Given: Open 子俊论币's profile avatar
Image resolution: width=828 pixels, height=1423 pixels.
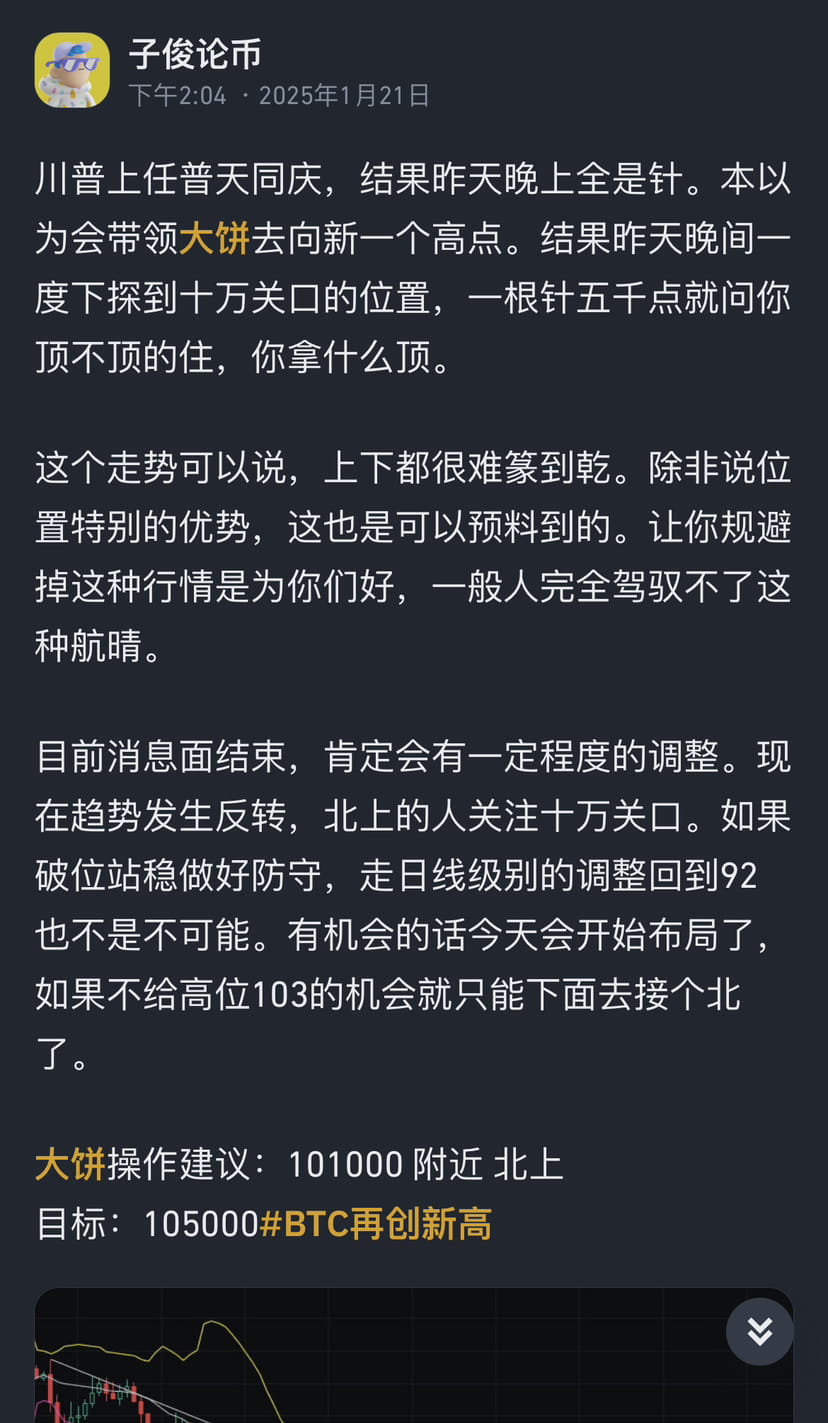Looking at the screenshot, I should (x=72, y=70).
